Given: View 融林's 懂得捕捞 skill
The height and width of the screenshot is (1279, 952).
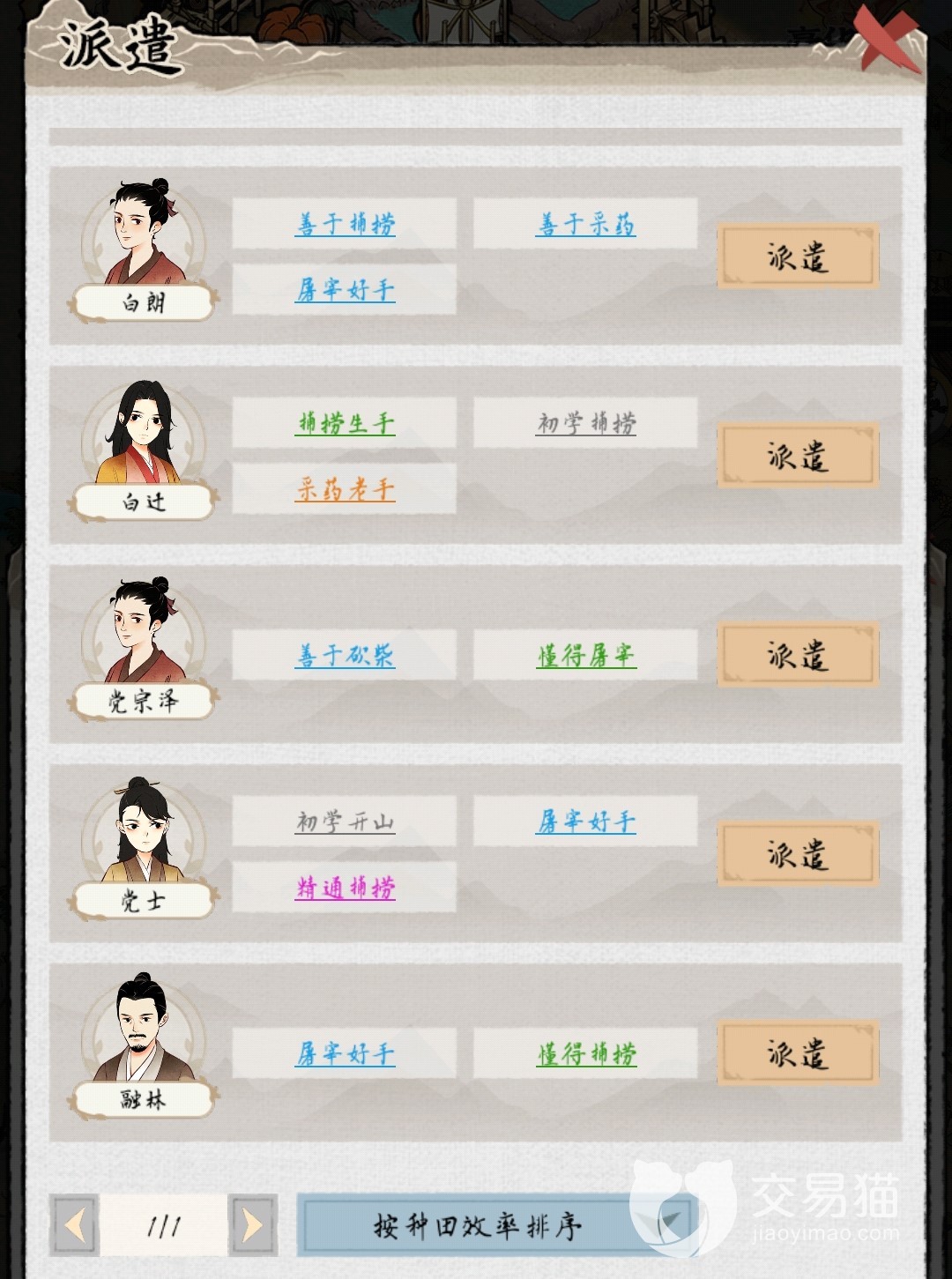Looking at the screenshot, I should click(586, 1054).
